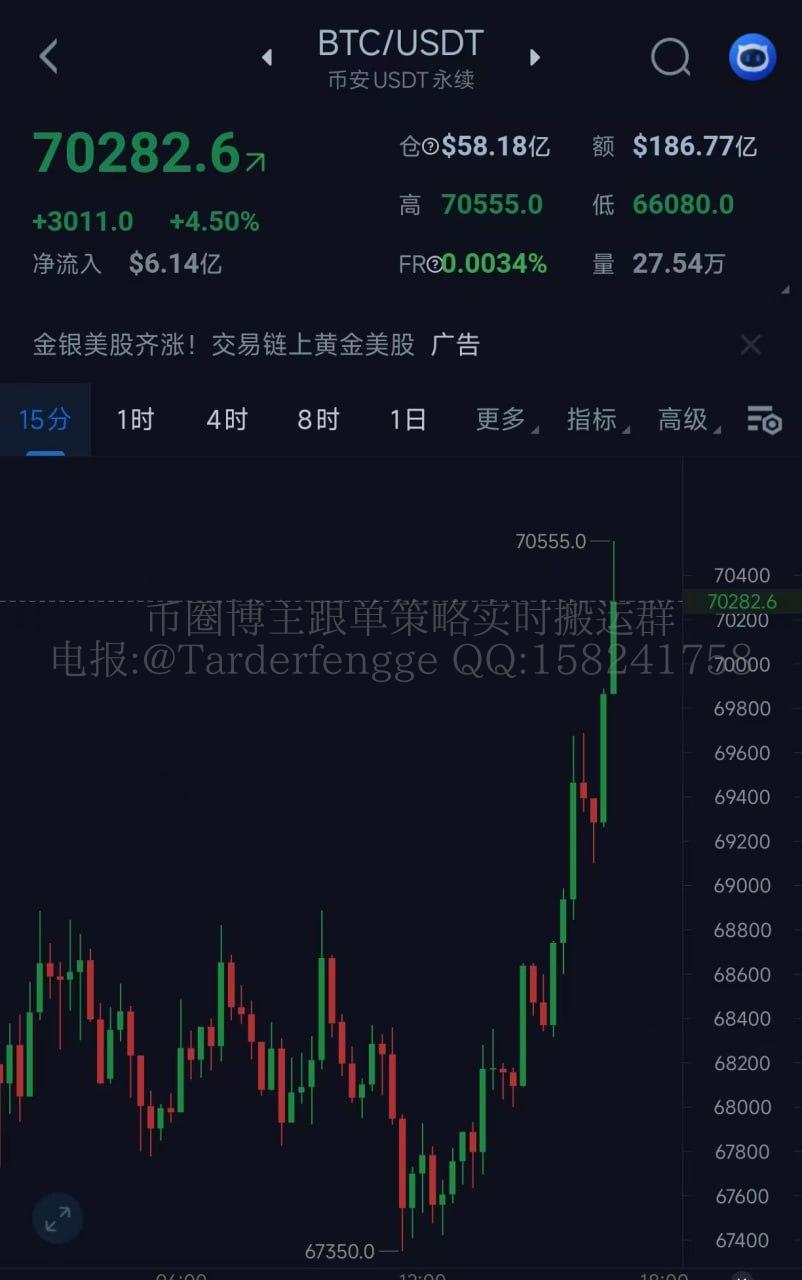The height and width of the screenshot is (1280, 802).
Task: Switch to the previous trading pair
Action: point(267,58)
